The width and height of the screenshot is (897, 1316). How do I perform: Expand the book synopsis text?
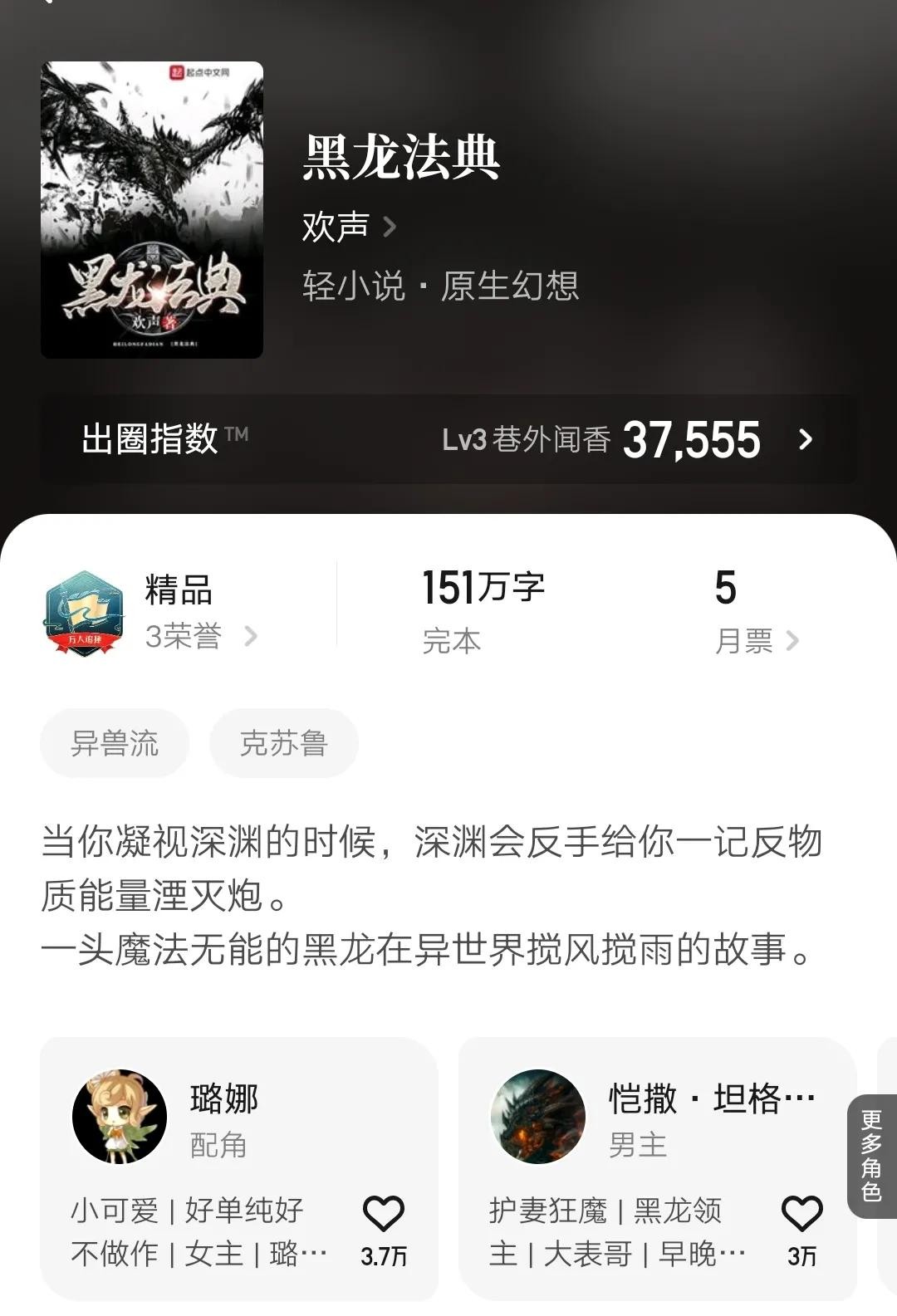432,895
